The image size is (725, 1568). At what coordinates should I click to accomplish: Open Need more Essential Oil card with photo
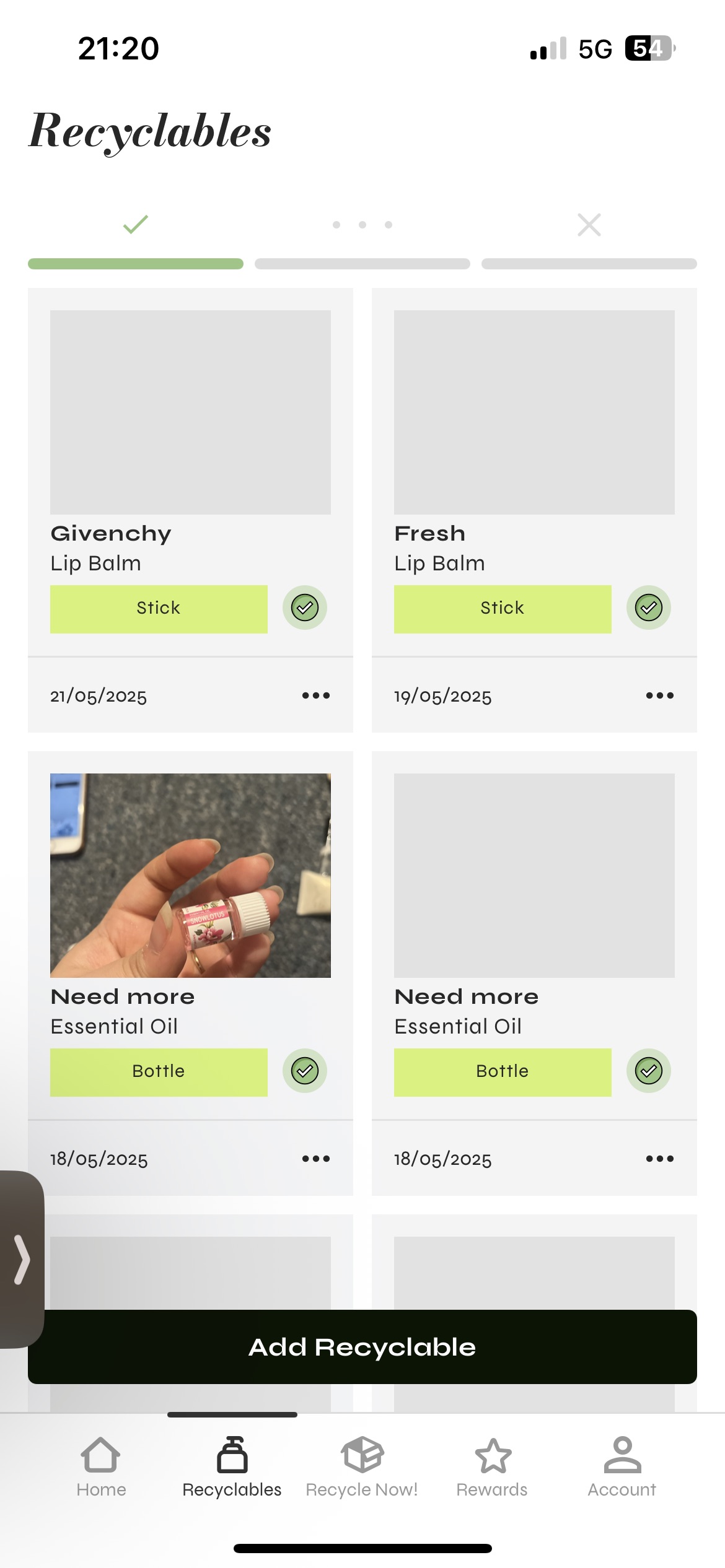point(190,876)
